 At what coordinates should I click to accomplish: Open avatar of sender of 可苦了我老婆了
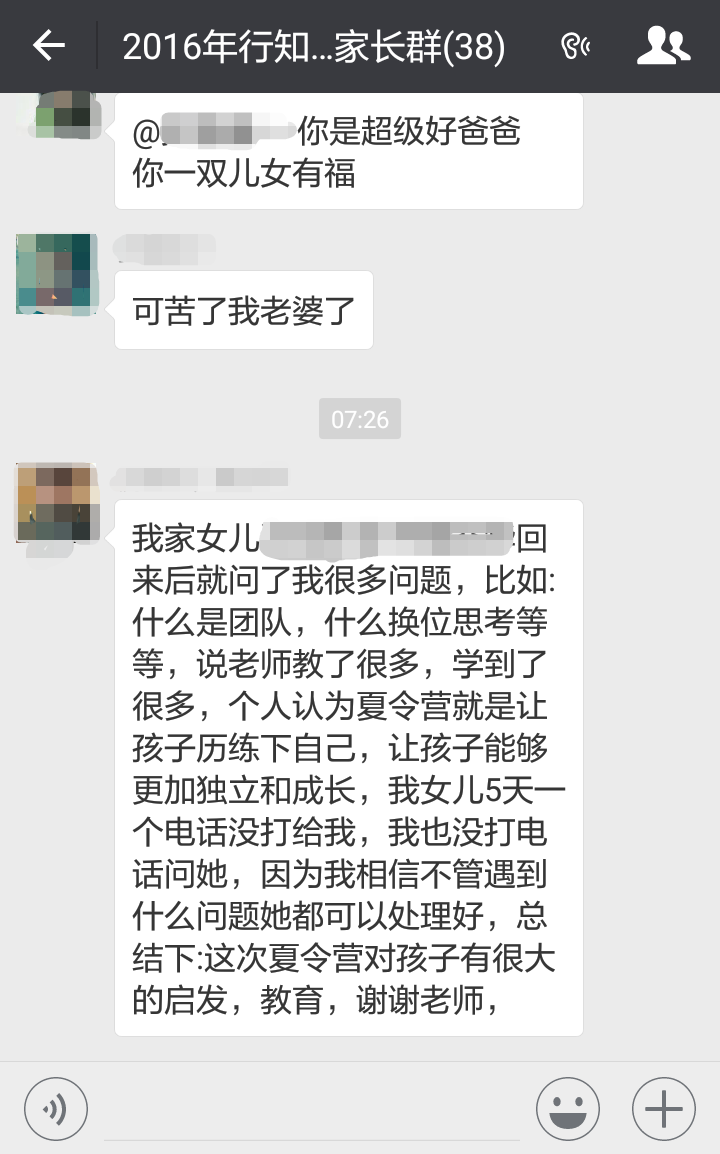(x=57, y=275)
